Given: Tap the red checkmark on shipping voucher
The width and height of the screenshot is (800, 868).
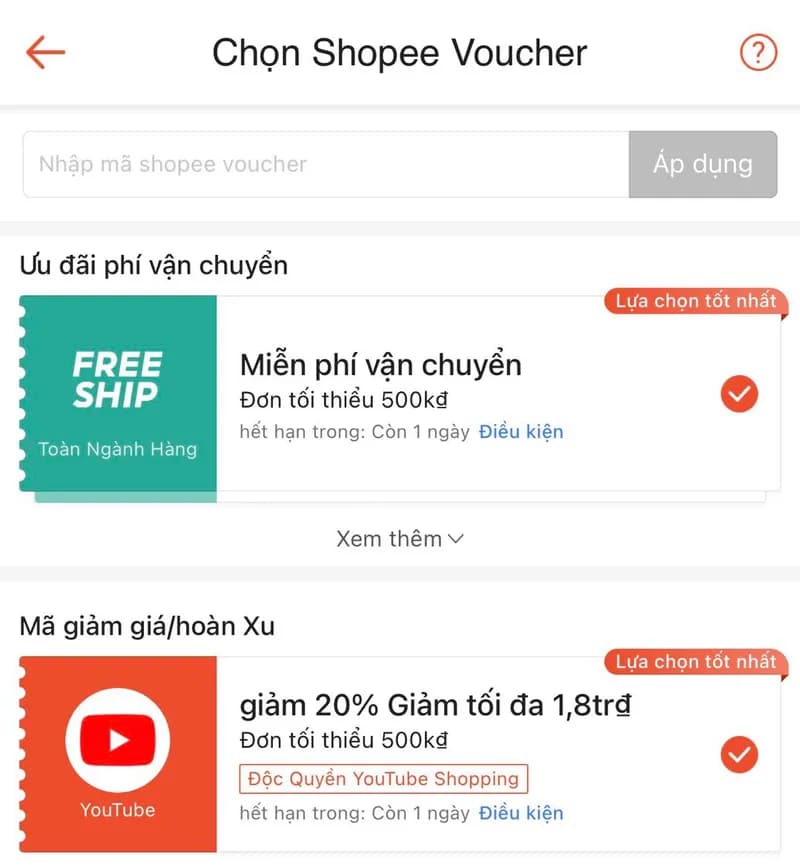Looking at the screenshot, I should 737,394.
